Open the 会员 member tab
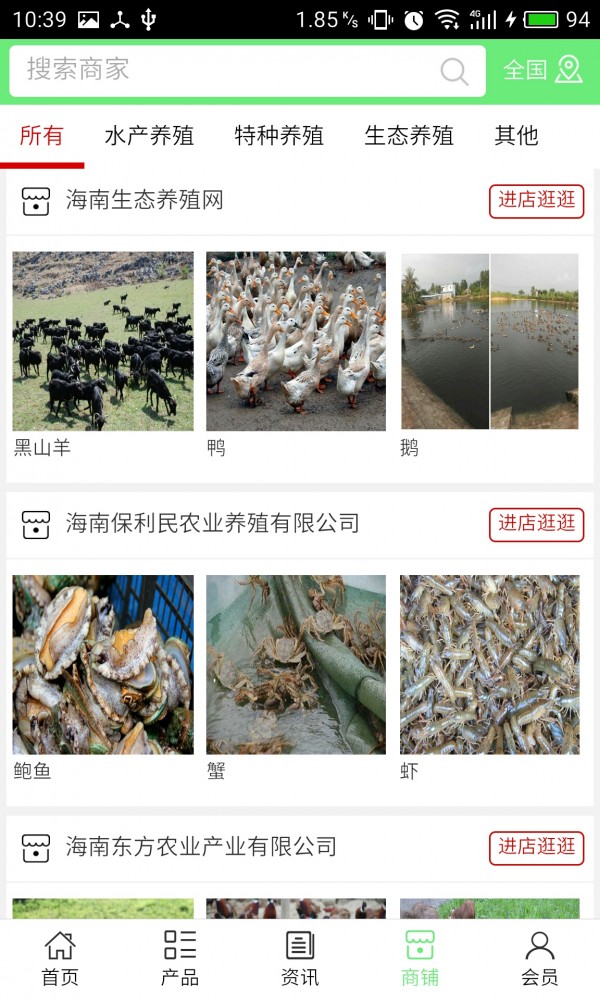Screen dimensions: 600x1000 tap(540, 958)
